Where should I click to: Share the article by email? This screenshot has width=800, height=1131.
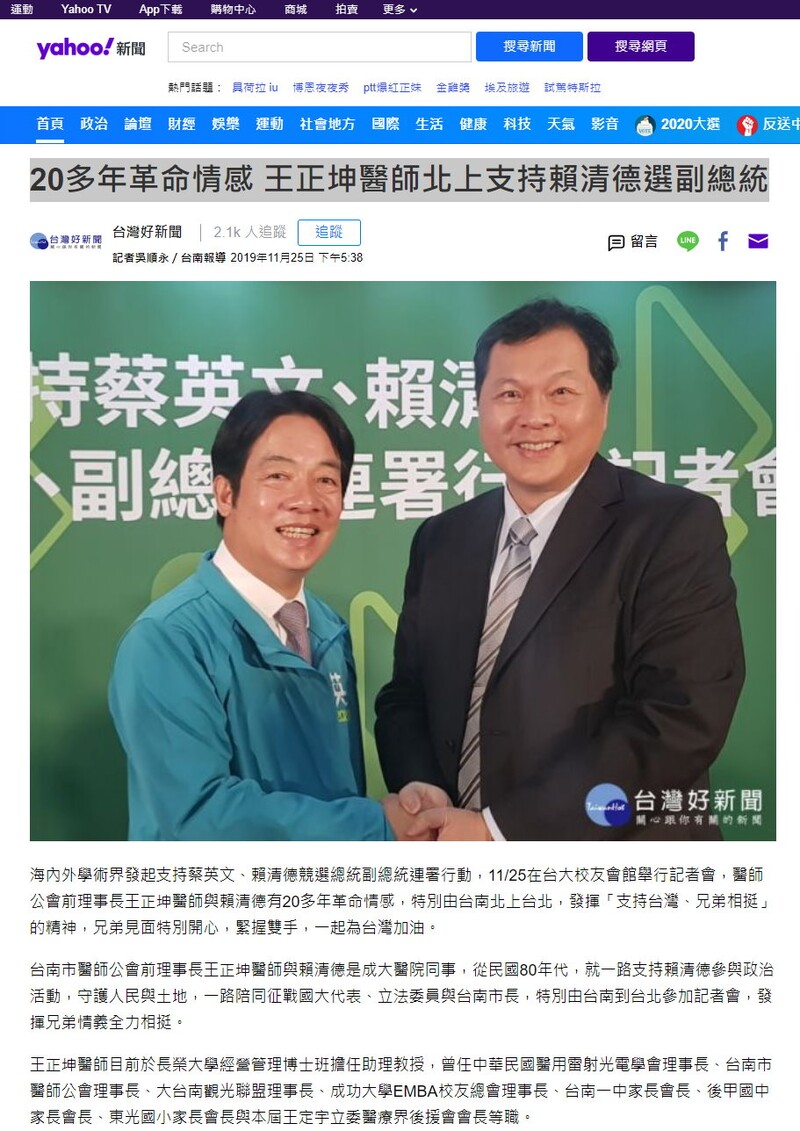tap(758, 241)
